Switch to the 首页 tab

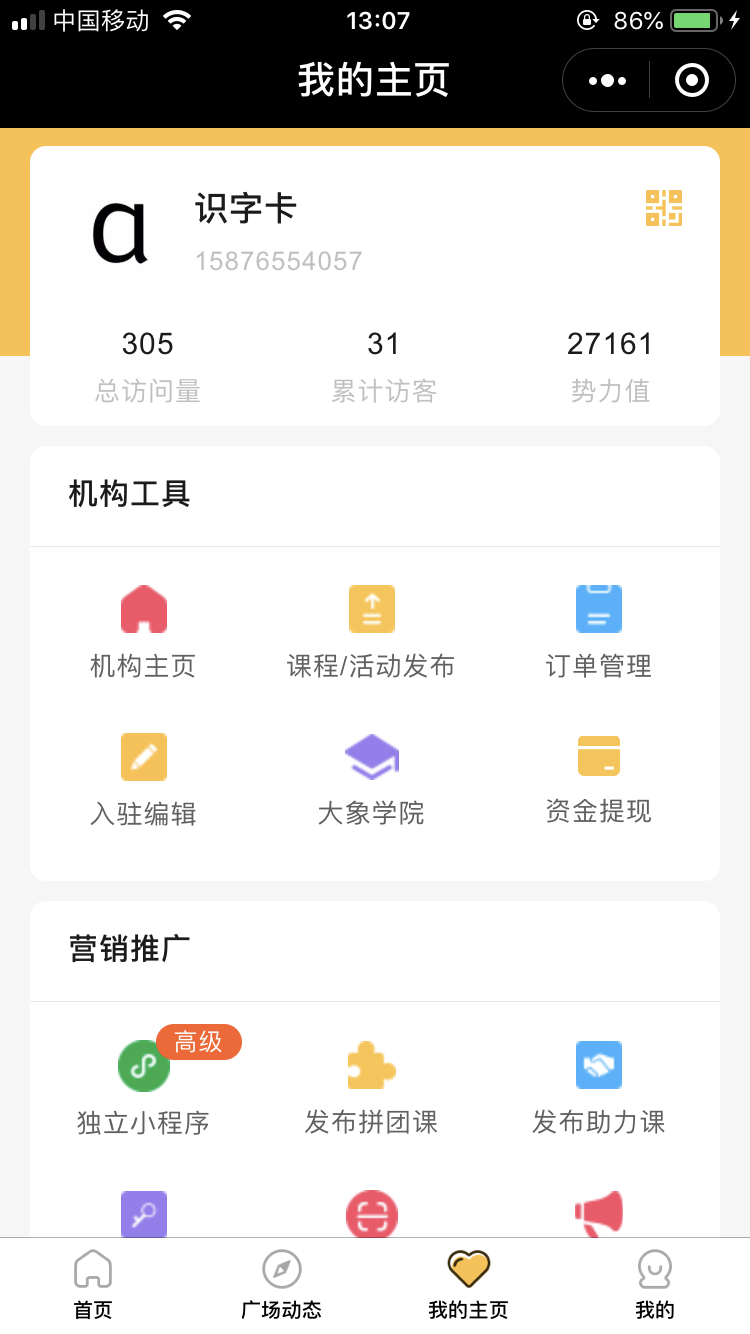(x=93, y=1284)
